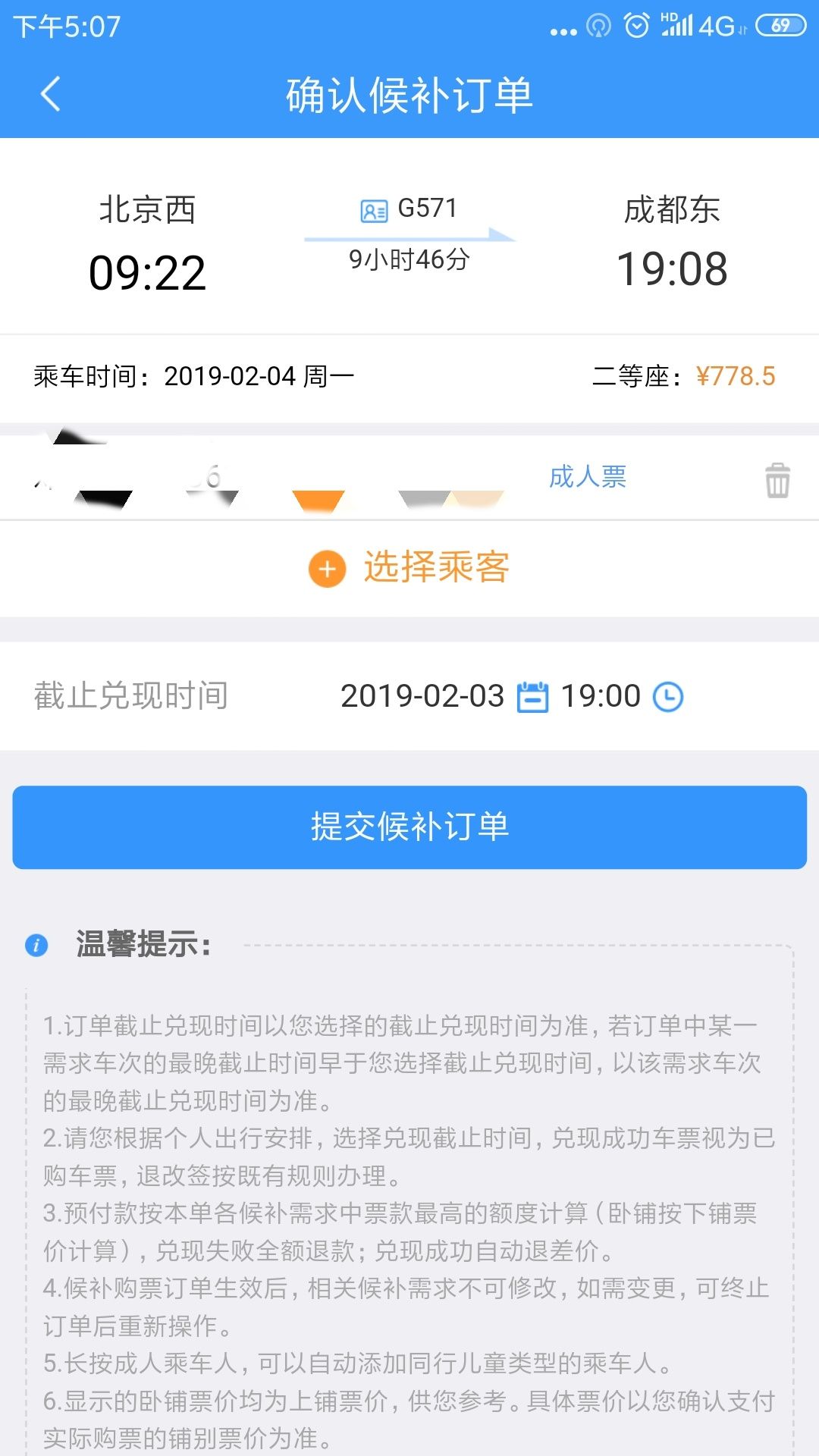
Task: Tap the 确认候补订单 title bar
Action: pyautogui.click(x=409, y=96)
